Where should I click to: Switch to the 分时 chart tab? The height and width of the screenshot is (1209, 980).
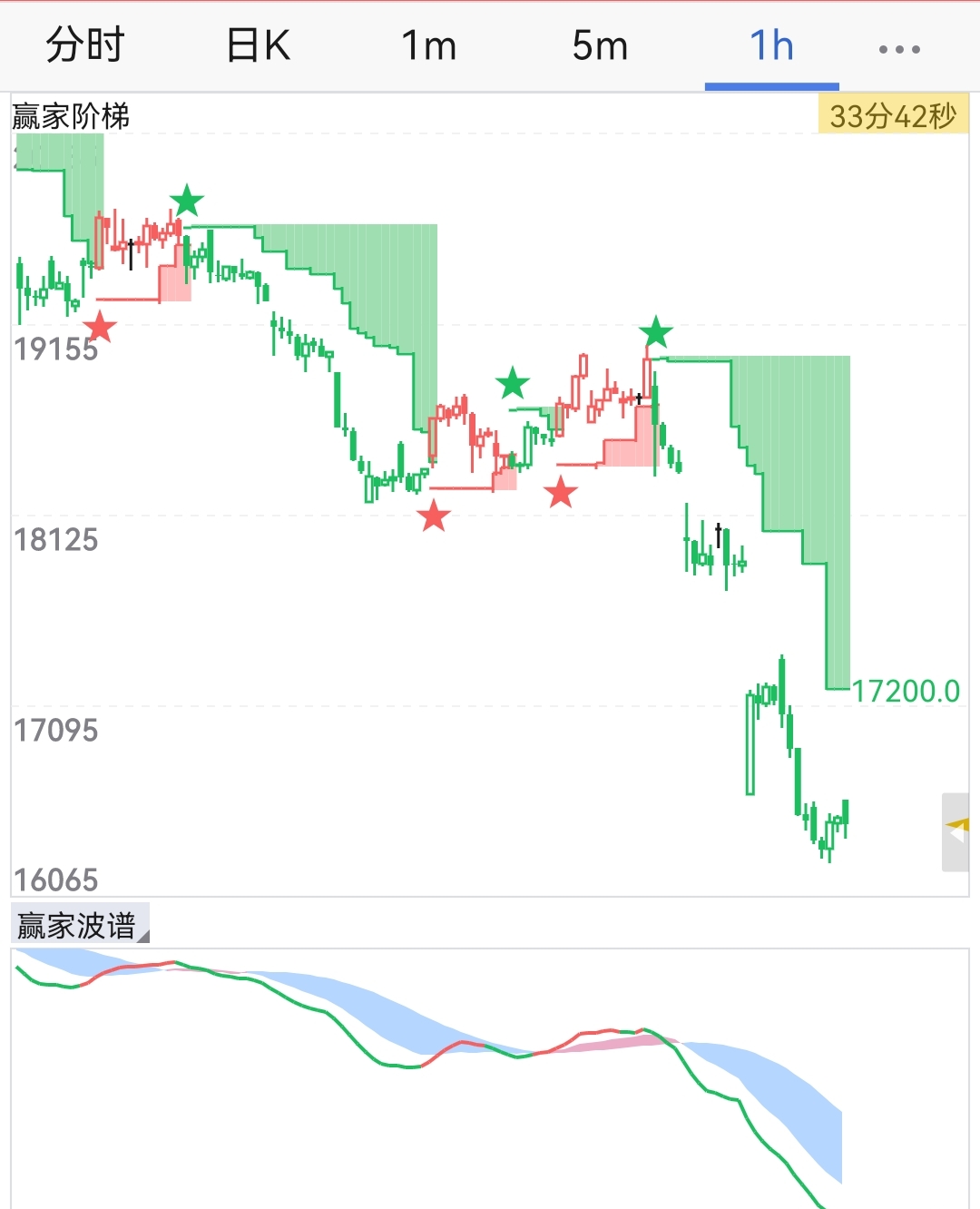85,45
